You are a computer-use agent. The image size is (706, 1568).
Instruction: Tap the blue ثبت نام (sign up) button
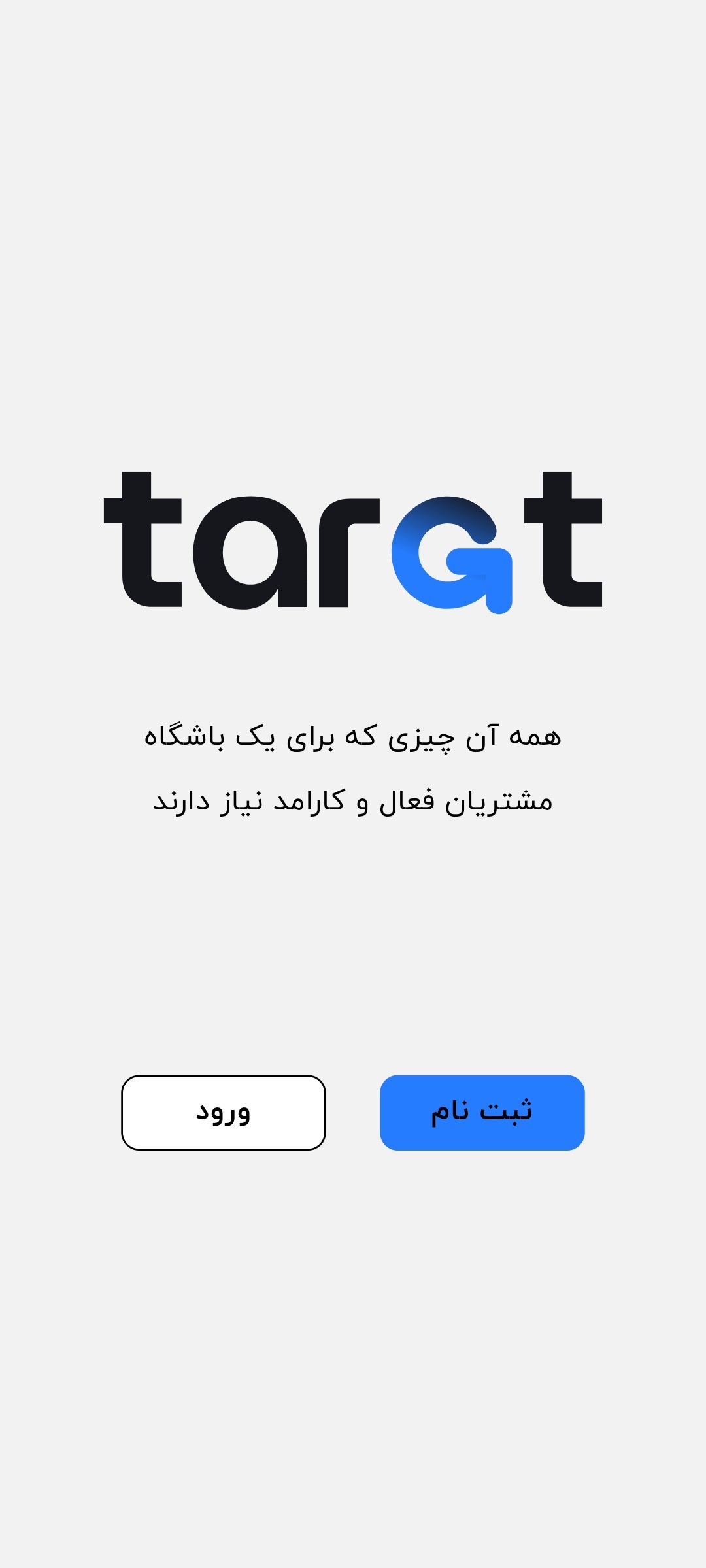[x=482, y=1112]
